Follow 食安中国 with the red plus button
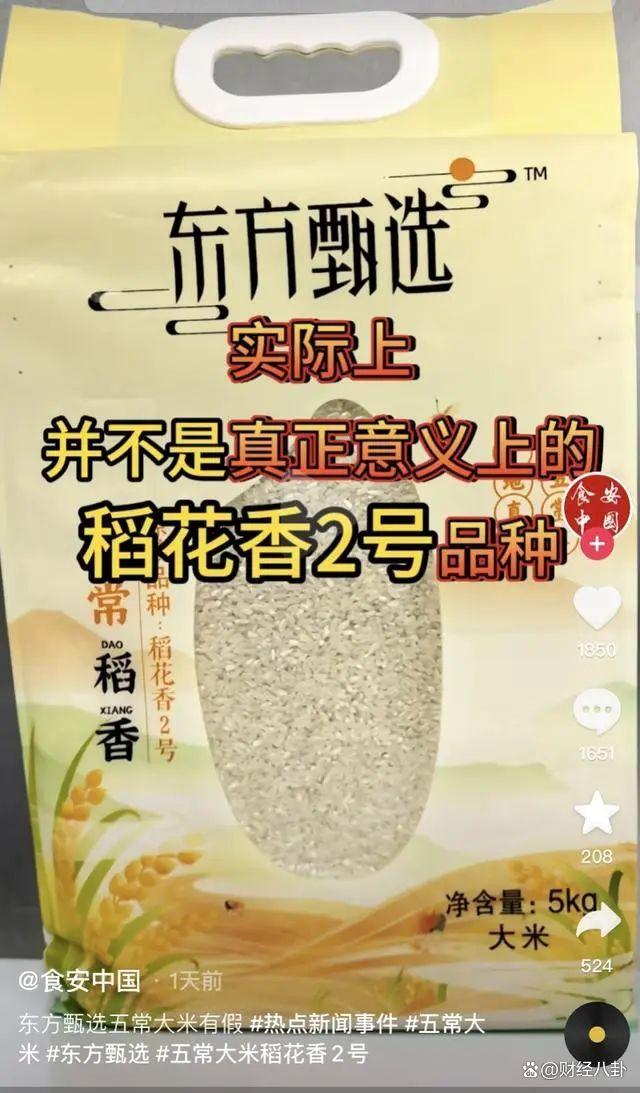Image resolution: width=640 pixels, height=1093 pixels. click(597, 545)
